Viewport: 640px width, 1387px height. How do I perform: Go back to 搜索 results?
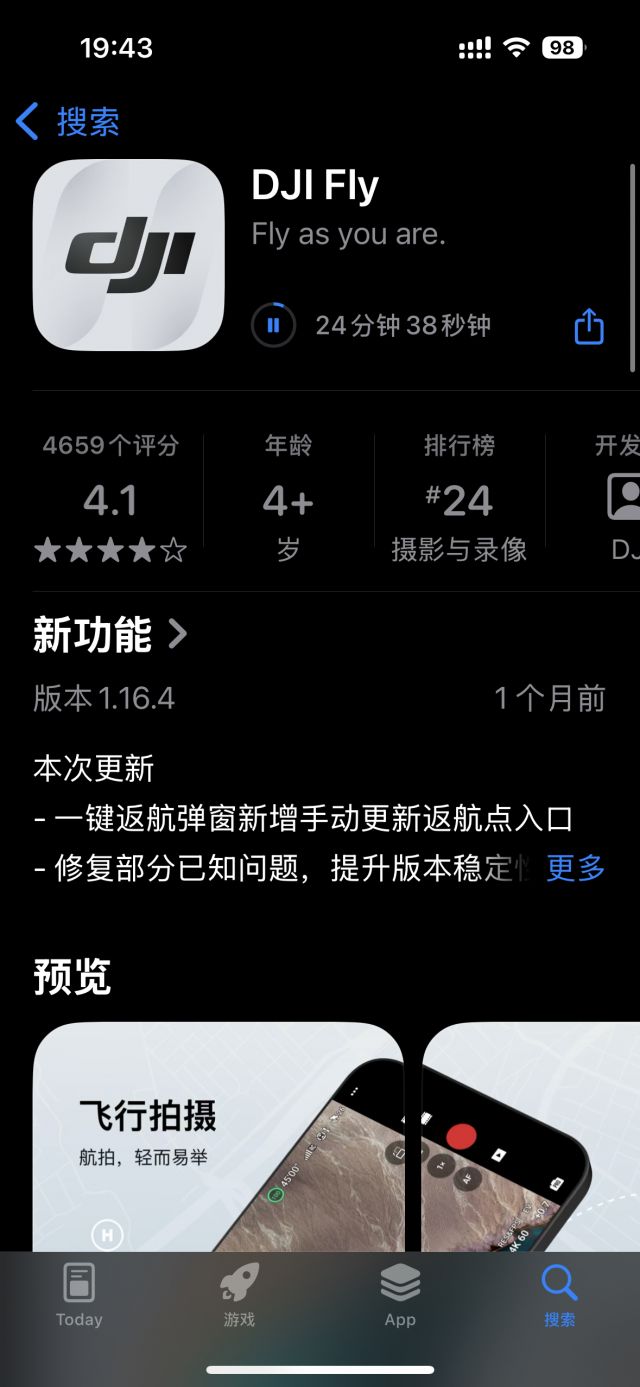click(x=68, y=122)
